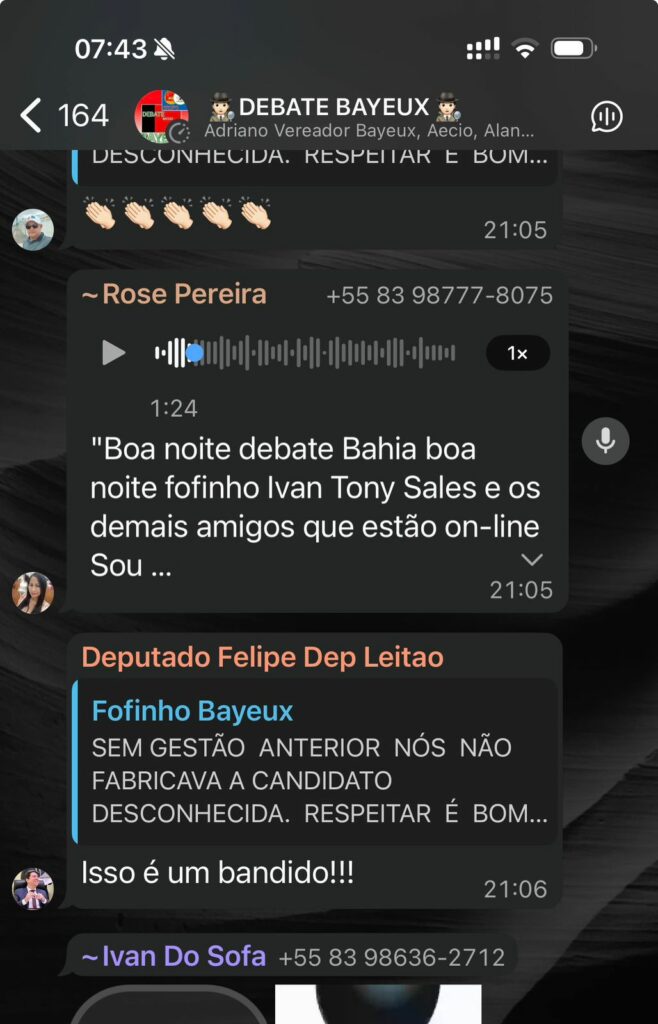Open Rose Pereira's profile picture

[33, 592]
